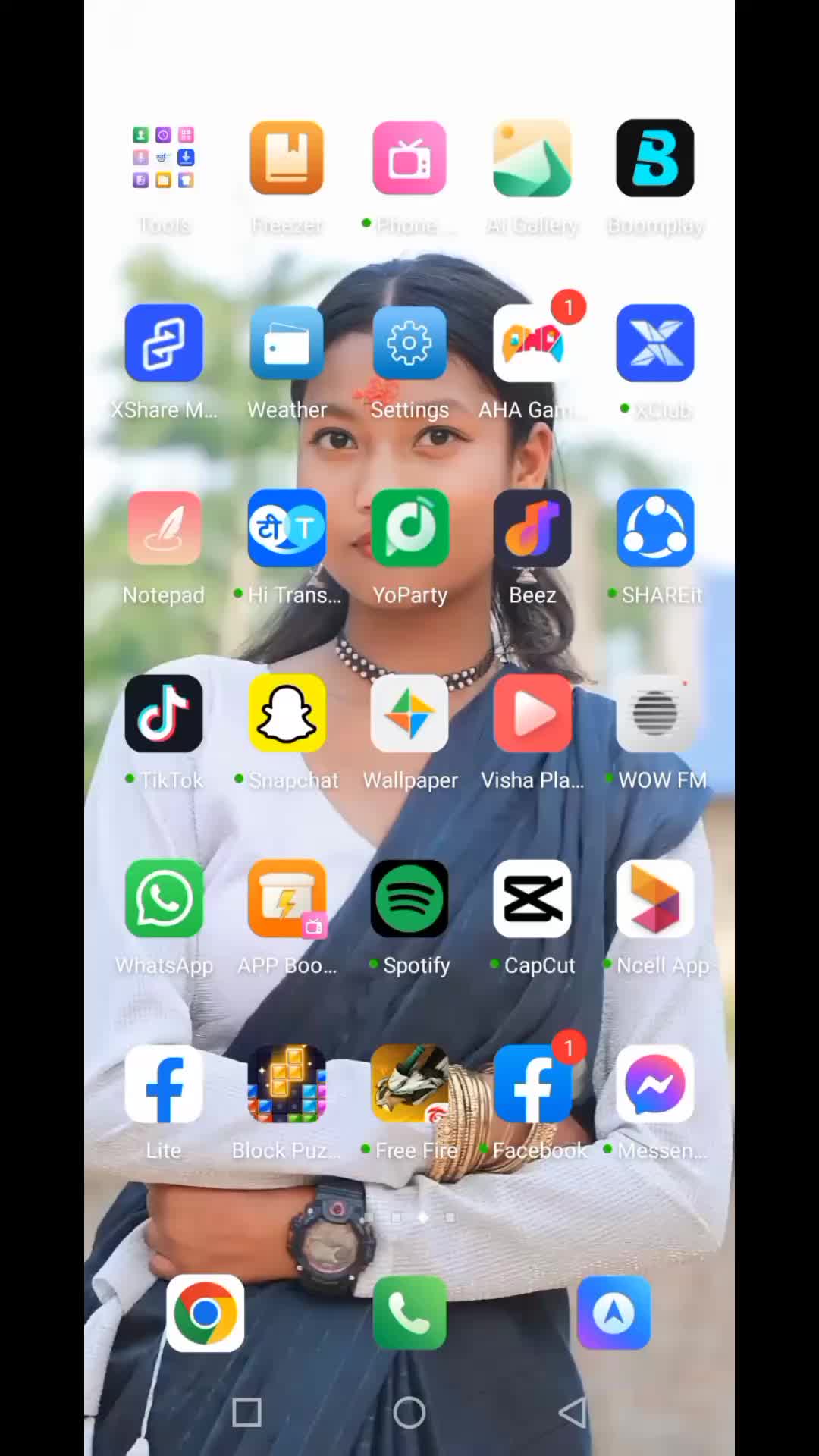Open TikTok
This screenshot has width=819, height=1456.
point(164,714)
